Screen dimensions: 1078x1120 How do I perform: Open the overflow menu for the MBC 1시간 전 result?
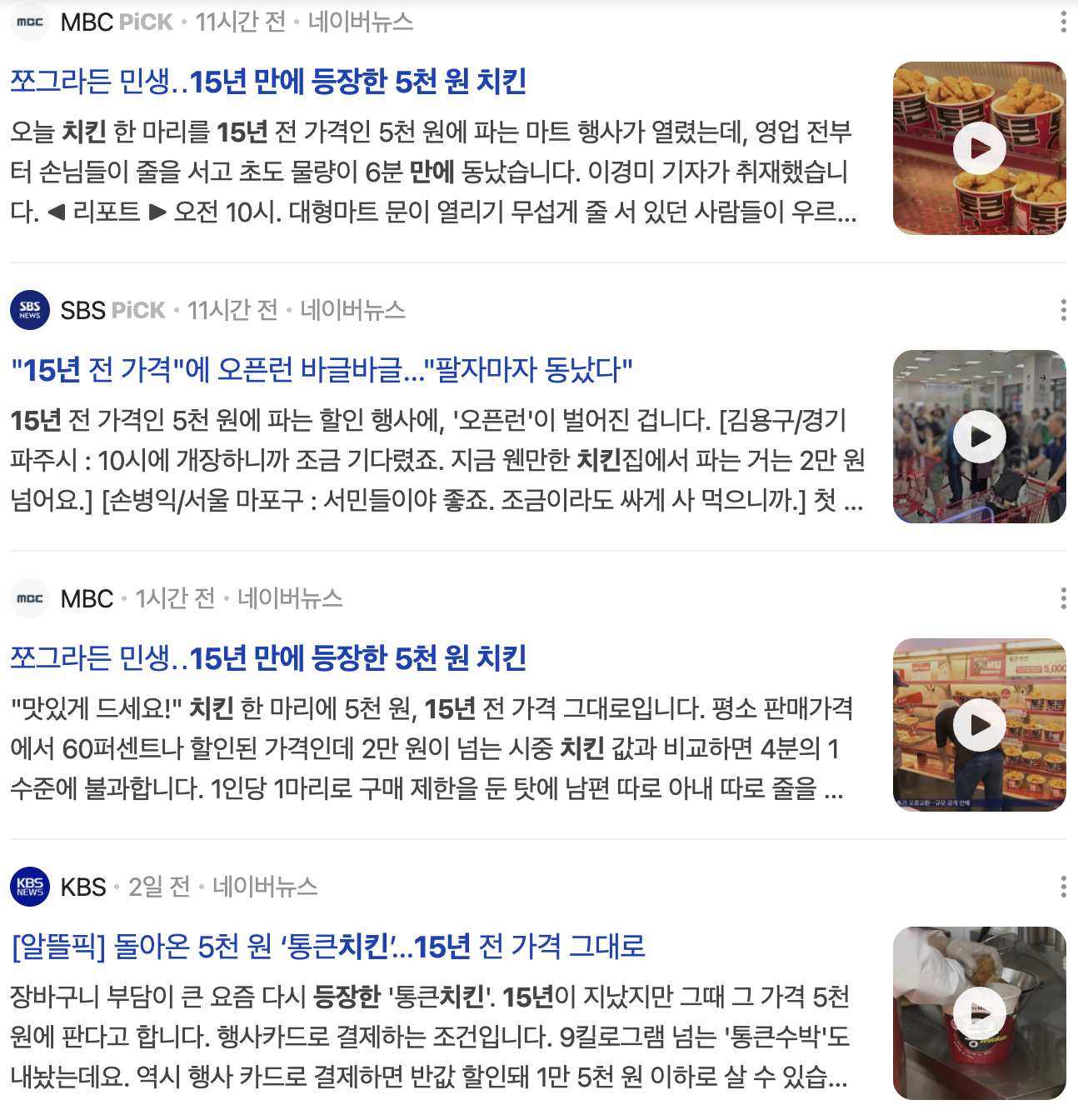[x=1063, y=598]
